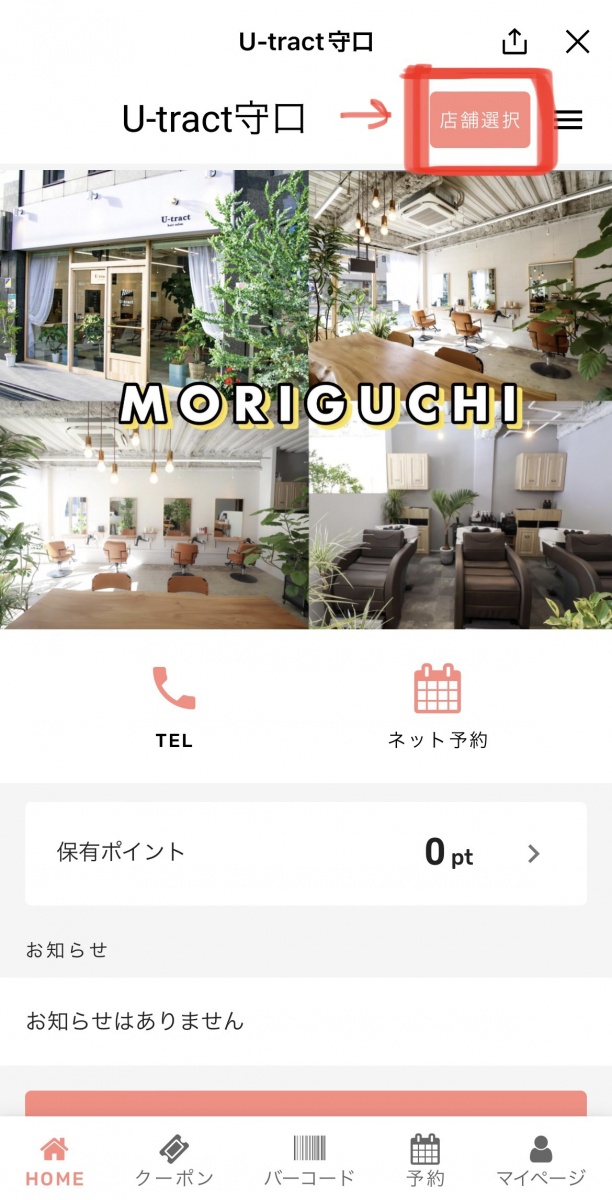The width and height of the screenshot is (612, 1200).
Task: Open ネット予約 online reservation
Action: (438, 707)
